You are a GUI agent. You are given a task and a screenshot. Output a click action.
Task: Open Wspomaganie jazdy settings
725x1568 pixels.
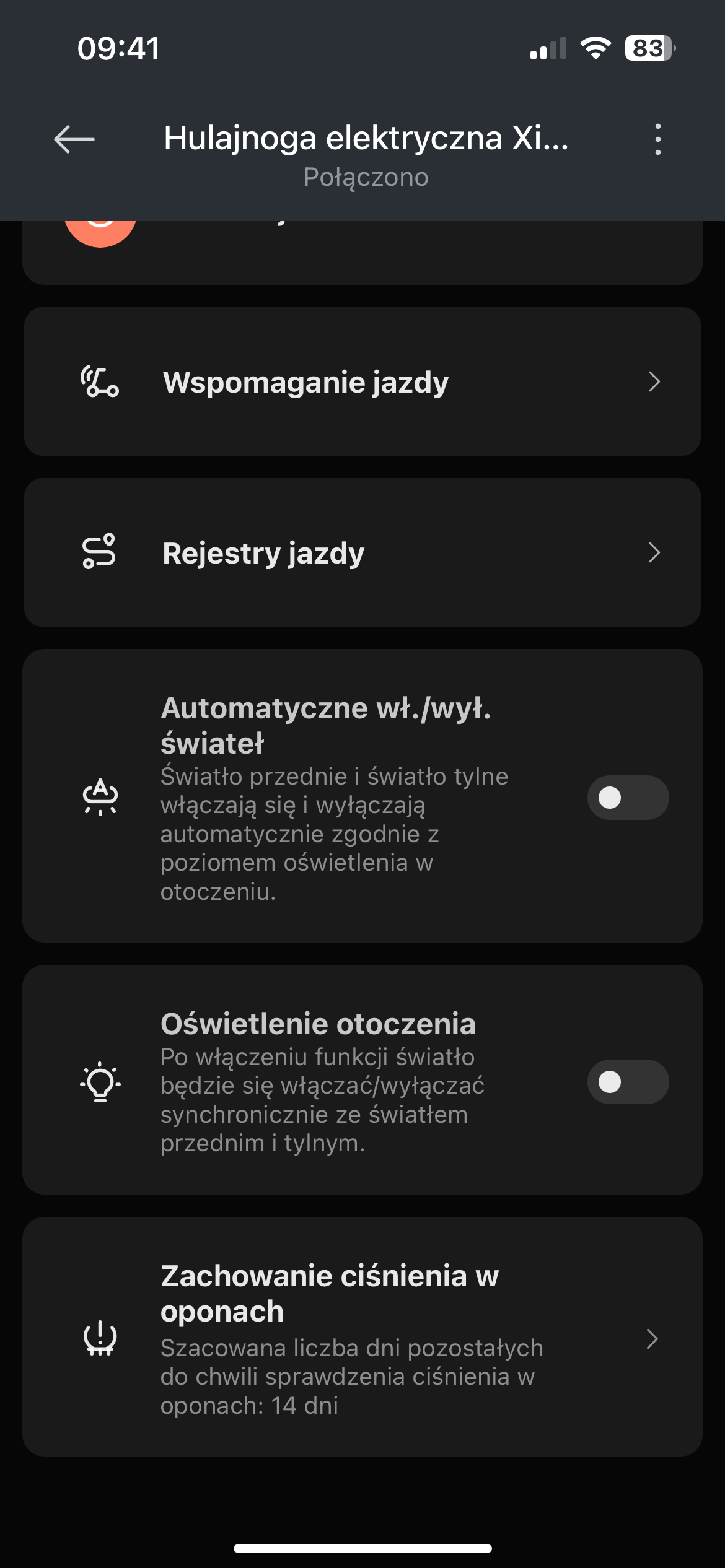coord(362,381)
